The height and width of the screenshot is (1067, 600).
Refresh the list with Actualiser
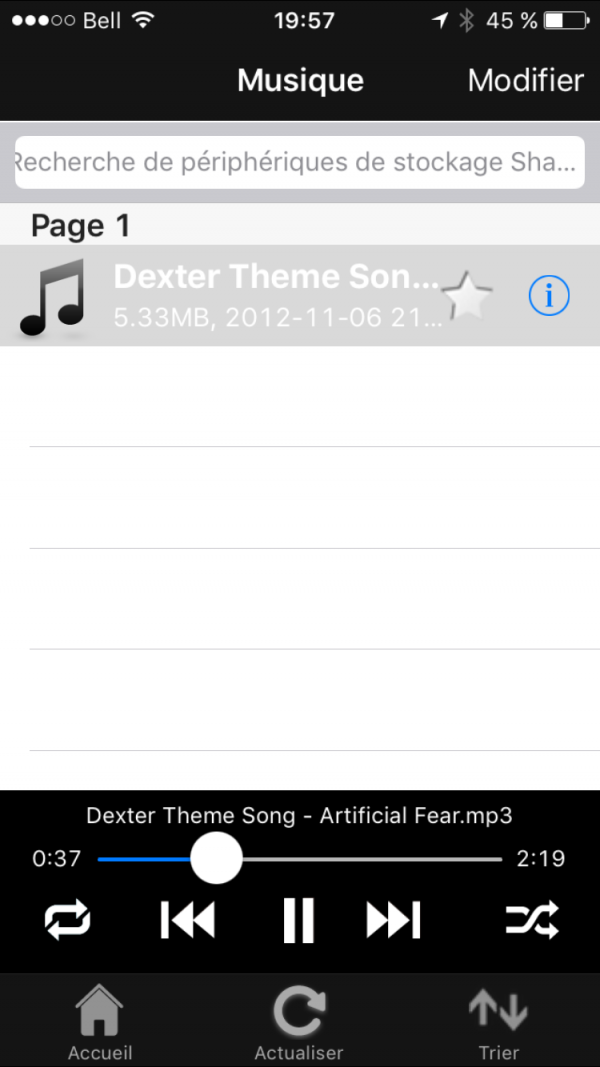coord(298,1022)
